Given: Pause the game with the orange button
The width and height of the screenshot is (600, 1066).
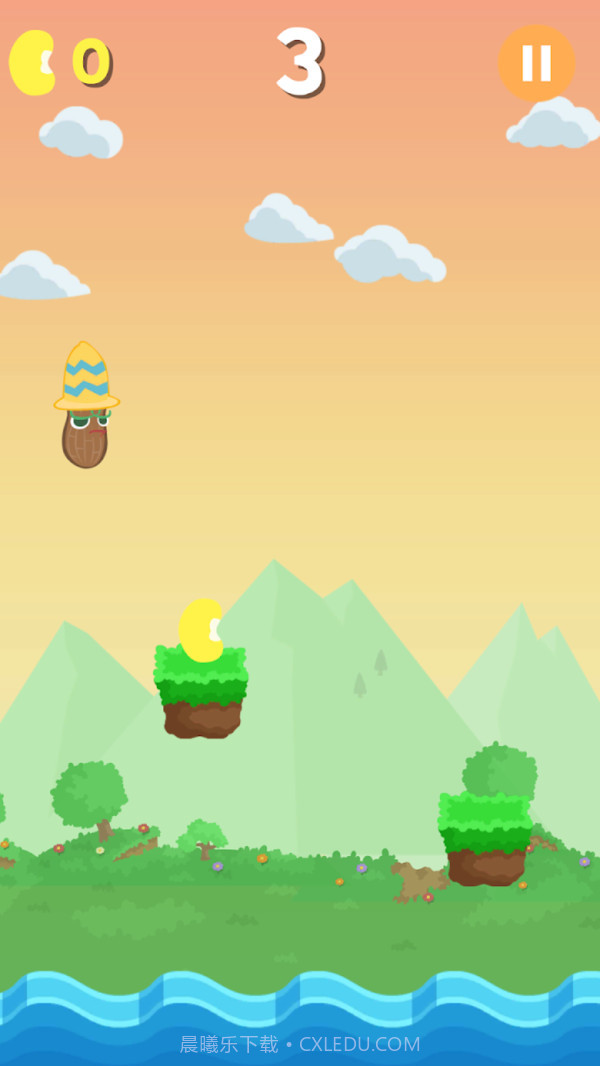Looking at the screenshot, I should click(537, 63).
